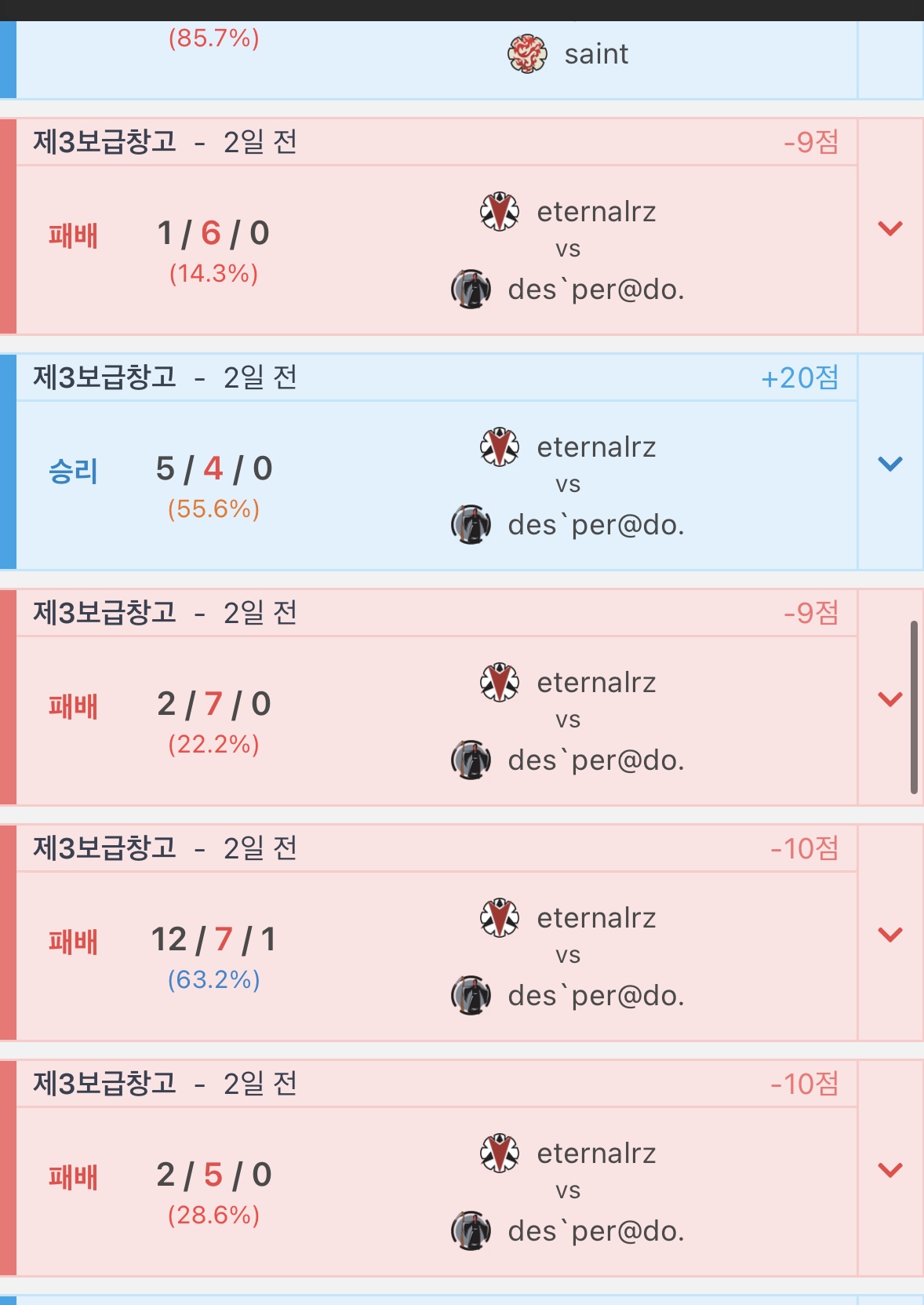924x1305 pixels.
Task: Expand the 1 / 6 / 0 defeat match details
Action: 890,228
